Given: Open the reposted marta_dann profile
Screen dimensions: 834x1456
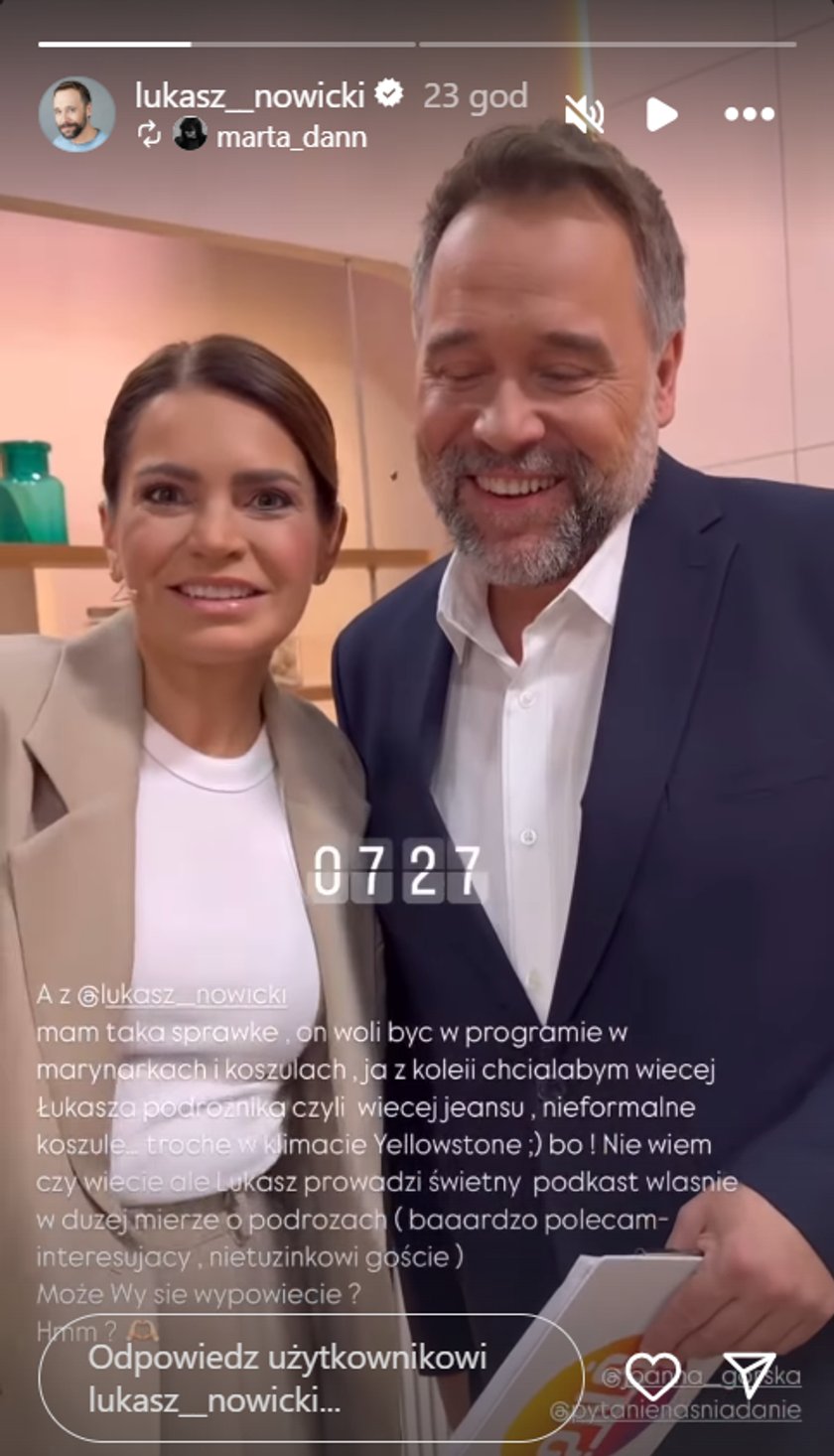Looking at the screenshot, I should point(290,136).
